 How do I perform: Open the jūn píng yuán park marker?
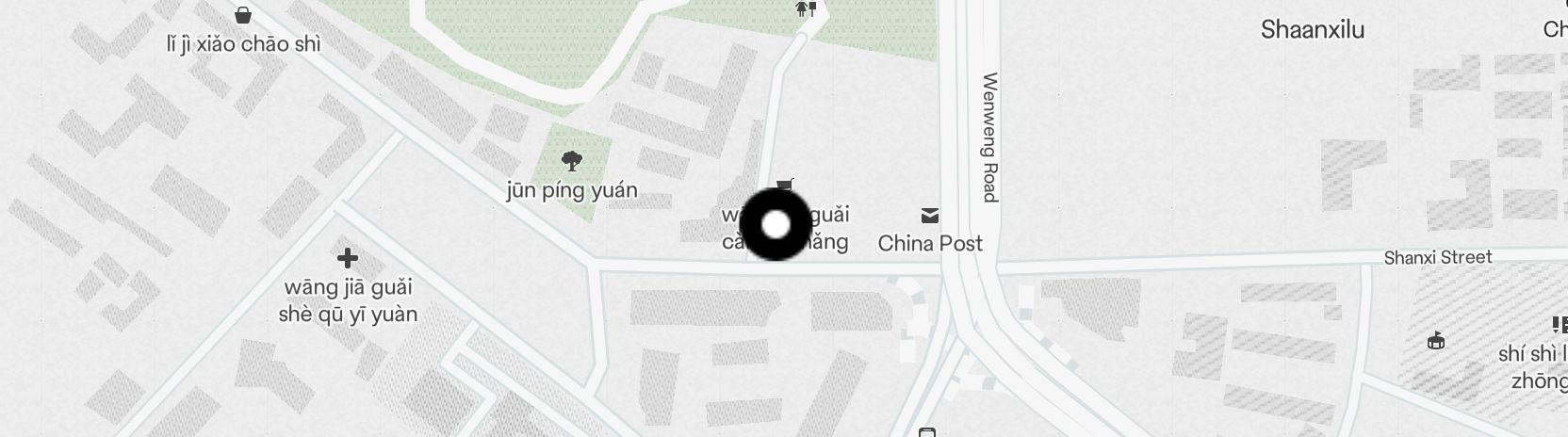pos(570,160)
